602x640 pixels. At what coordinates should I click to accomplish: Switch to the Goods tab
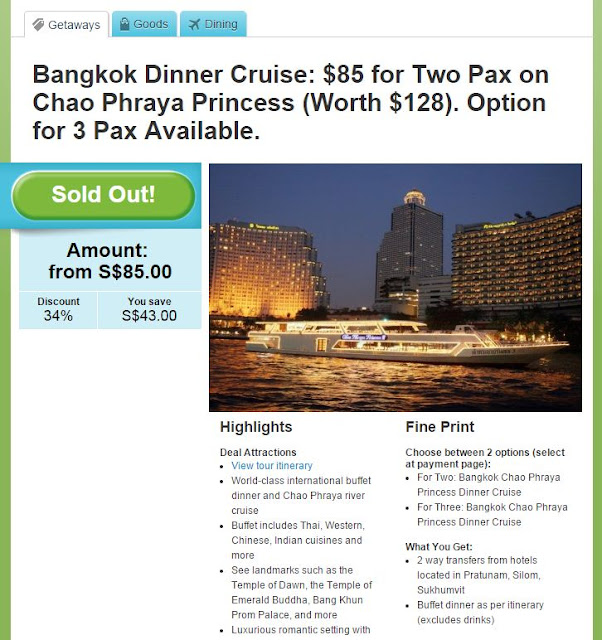(143, 24)
